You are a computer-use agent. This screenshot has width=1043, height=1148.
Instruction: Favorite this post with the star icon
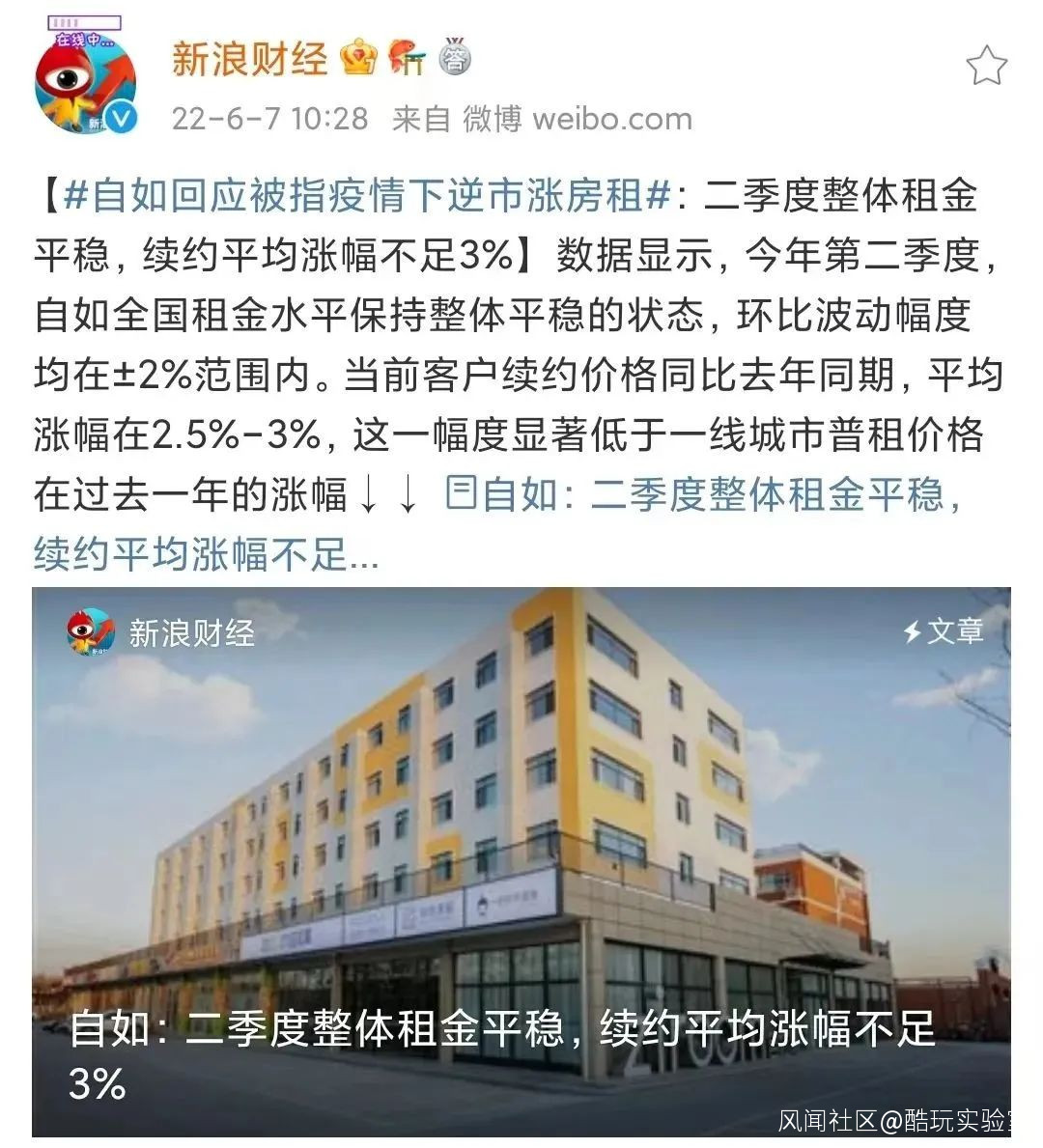pos(986,67)
